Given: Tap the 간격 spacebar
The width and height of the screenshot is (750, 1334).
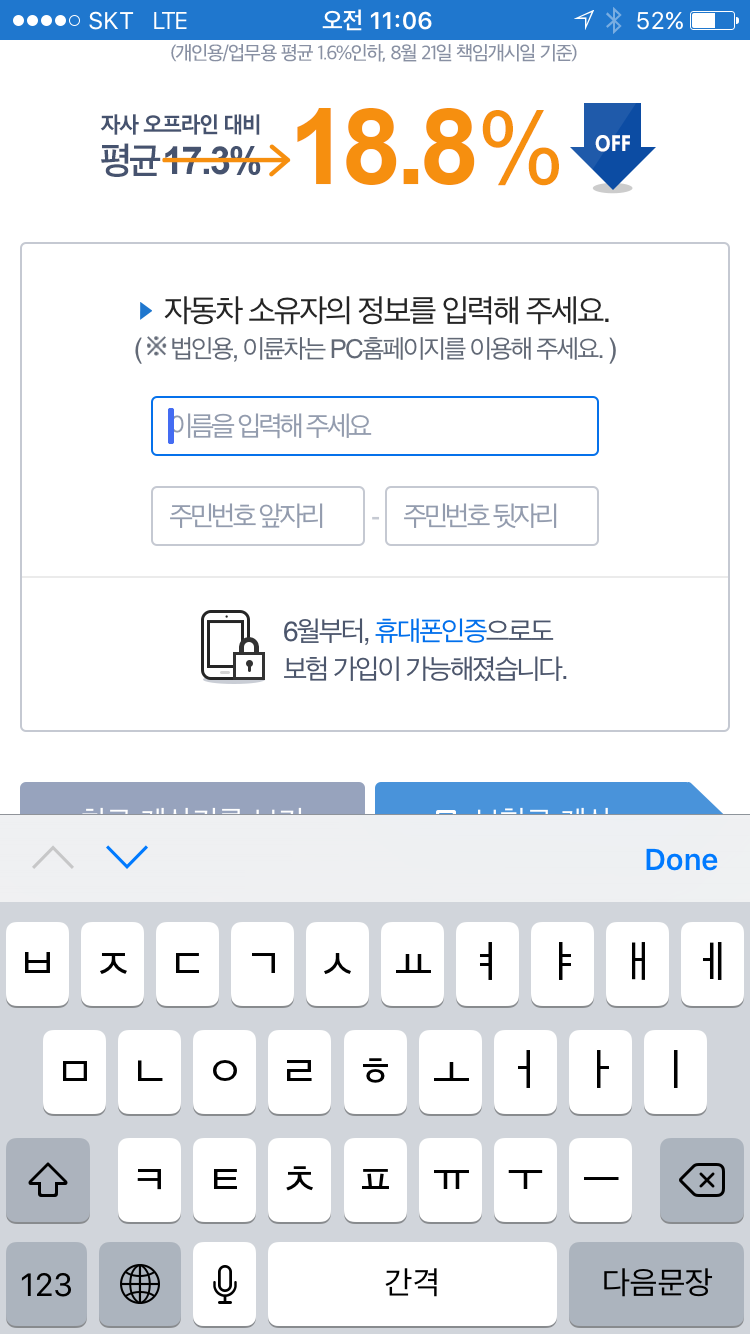Looking at the screenshot, I should (411, 1286).
